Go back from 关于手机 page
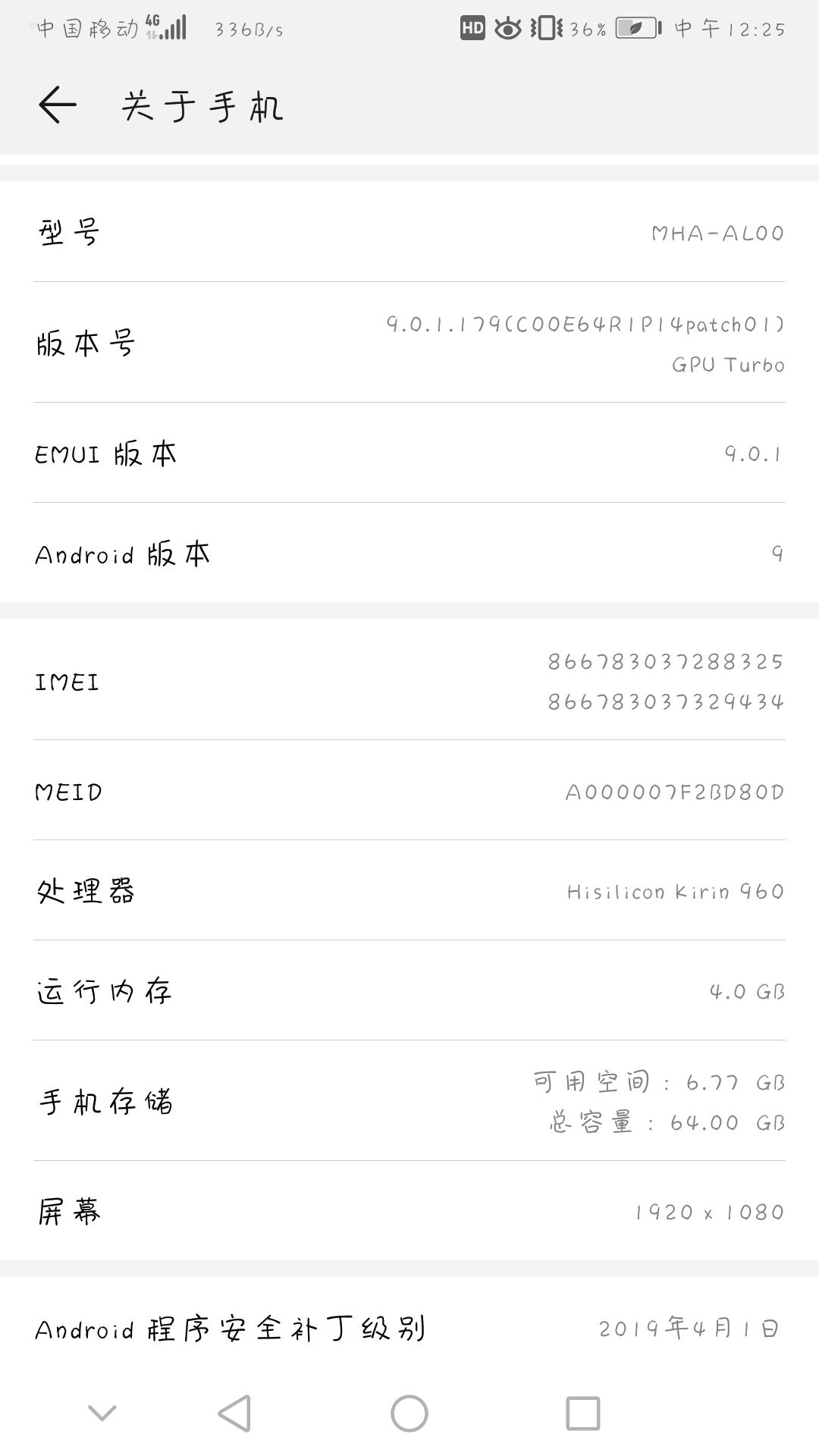The height and width of the screenshot is (1456, 819). click(x=58, y=105)
